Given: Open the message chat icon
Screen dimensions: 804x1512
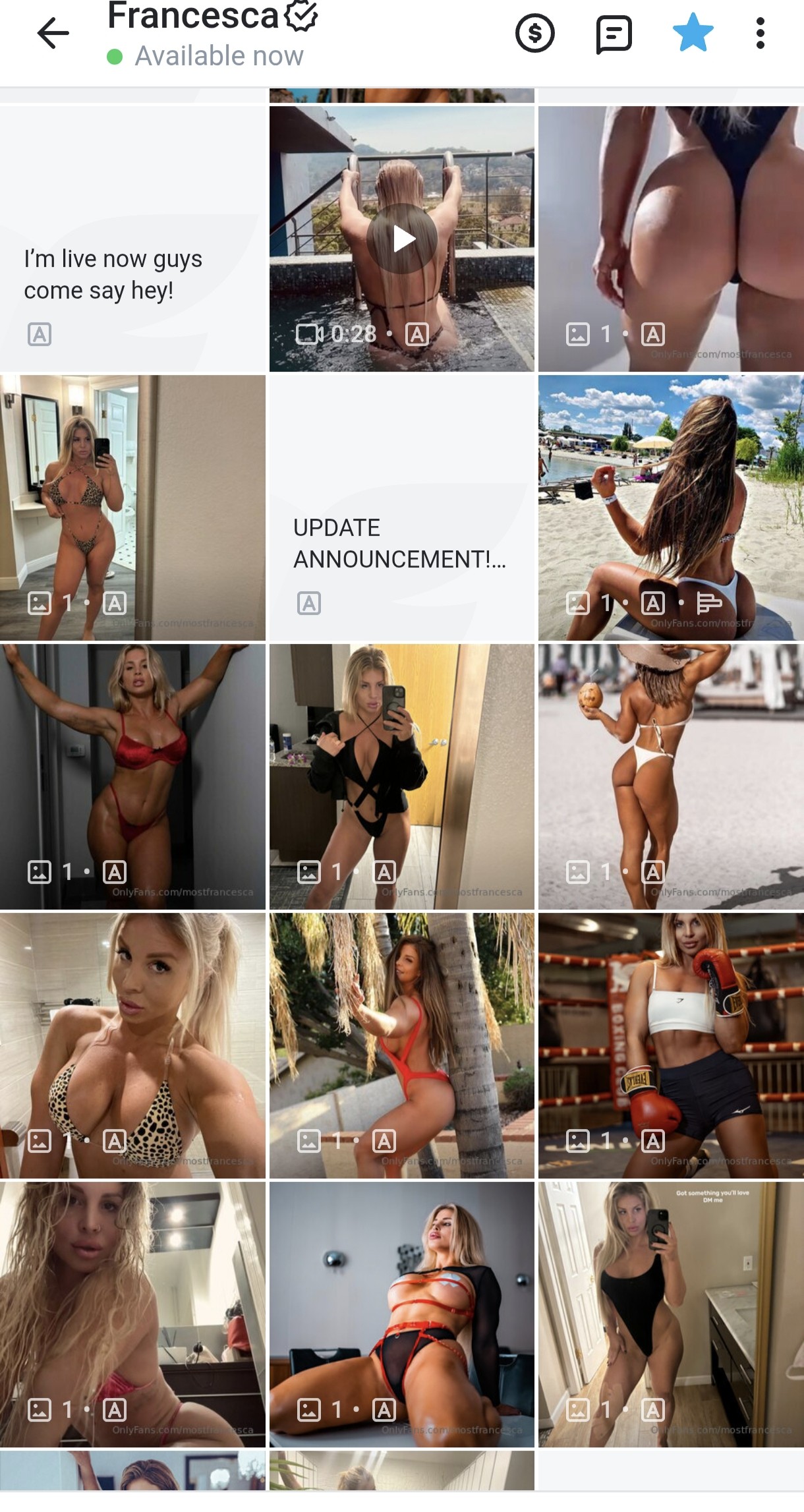Looking at the screenshot, I should 614,34.
